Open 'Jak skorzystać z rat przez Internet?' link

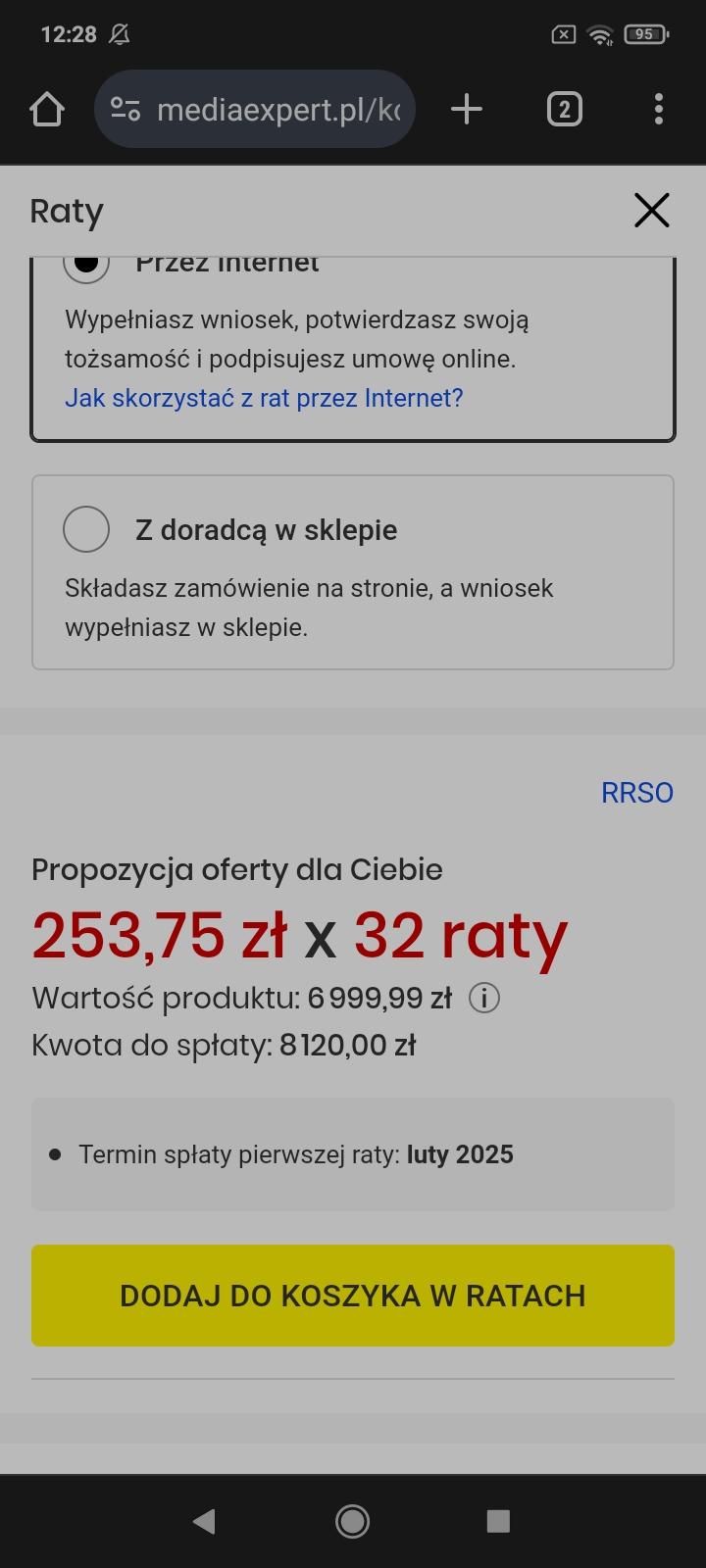tap(264, 398)
